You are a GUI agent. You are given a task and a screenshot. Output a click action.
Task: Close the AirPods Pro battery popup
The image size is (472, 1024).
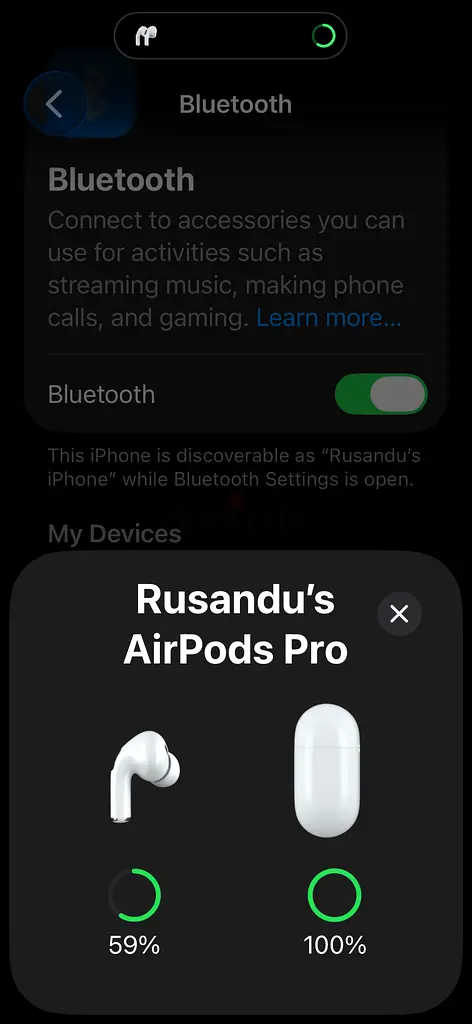(x=399, y=614)
